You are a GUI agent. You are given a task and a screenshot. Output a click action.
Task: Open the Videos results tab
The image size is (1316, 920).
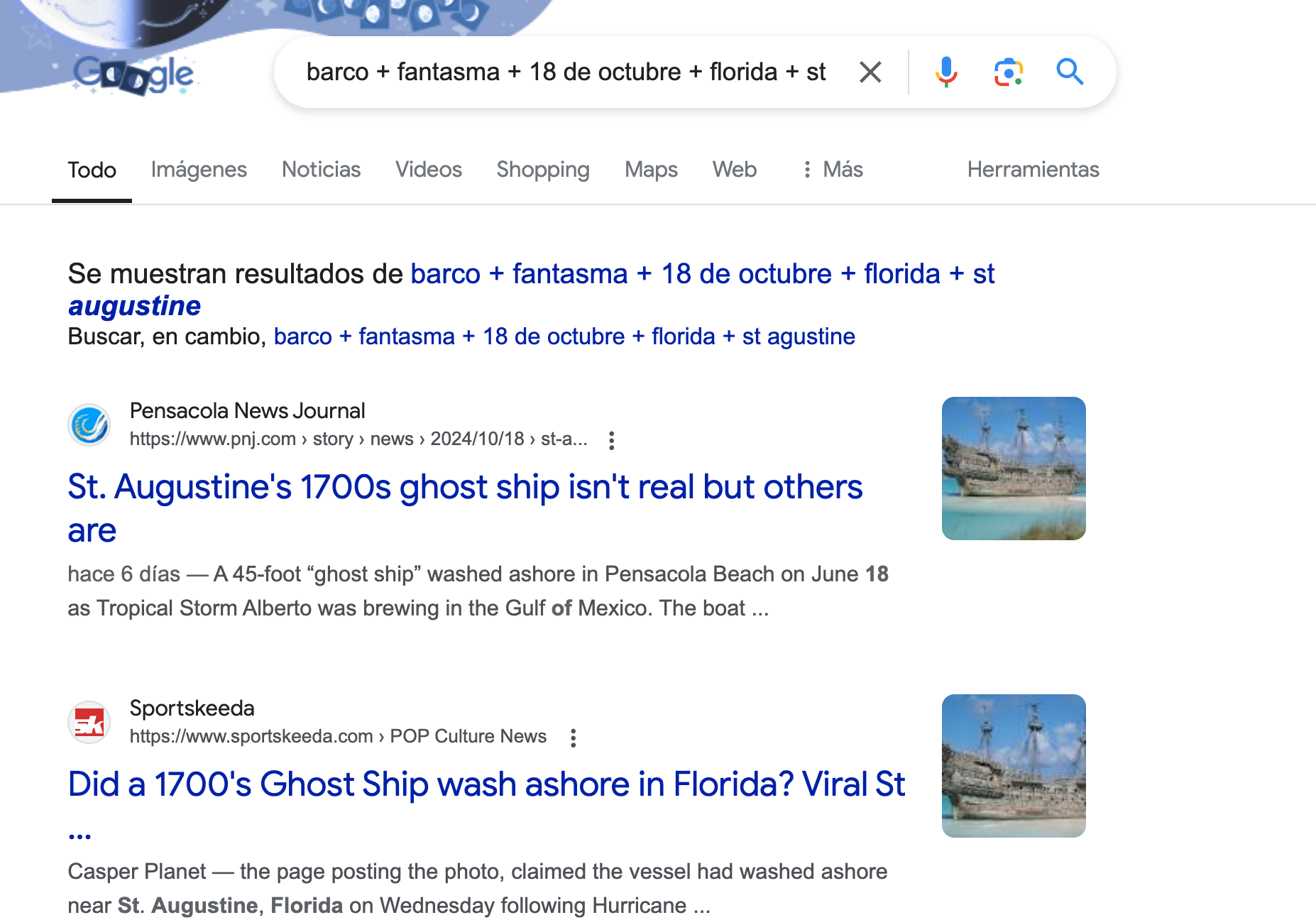pyautogui.click(x=428, y=170)
